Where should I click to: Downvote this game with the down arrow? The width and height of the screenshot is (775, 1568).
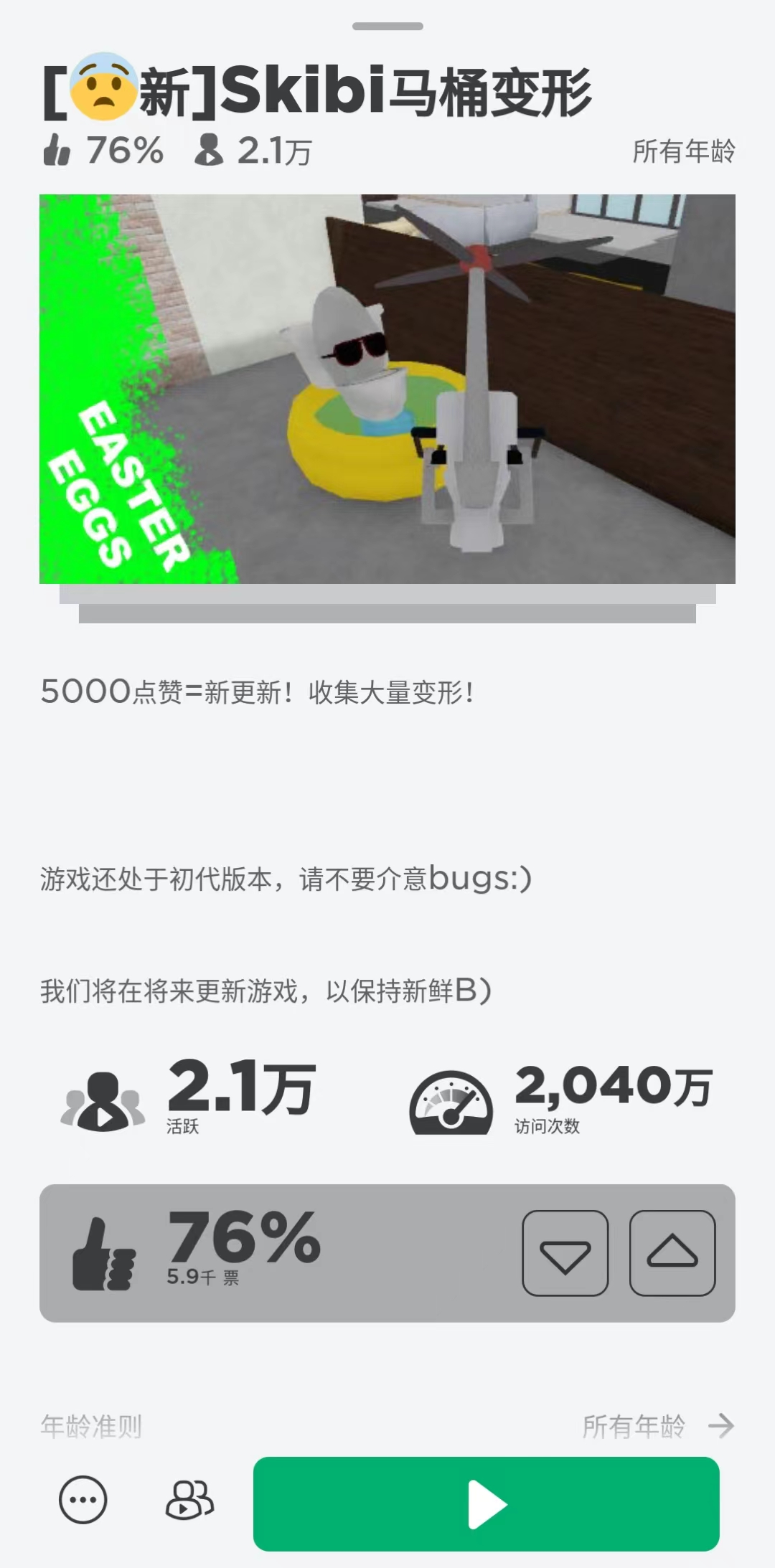[x=565, y=1253]
